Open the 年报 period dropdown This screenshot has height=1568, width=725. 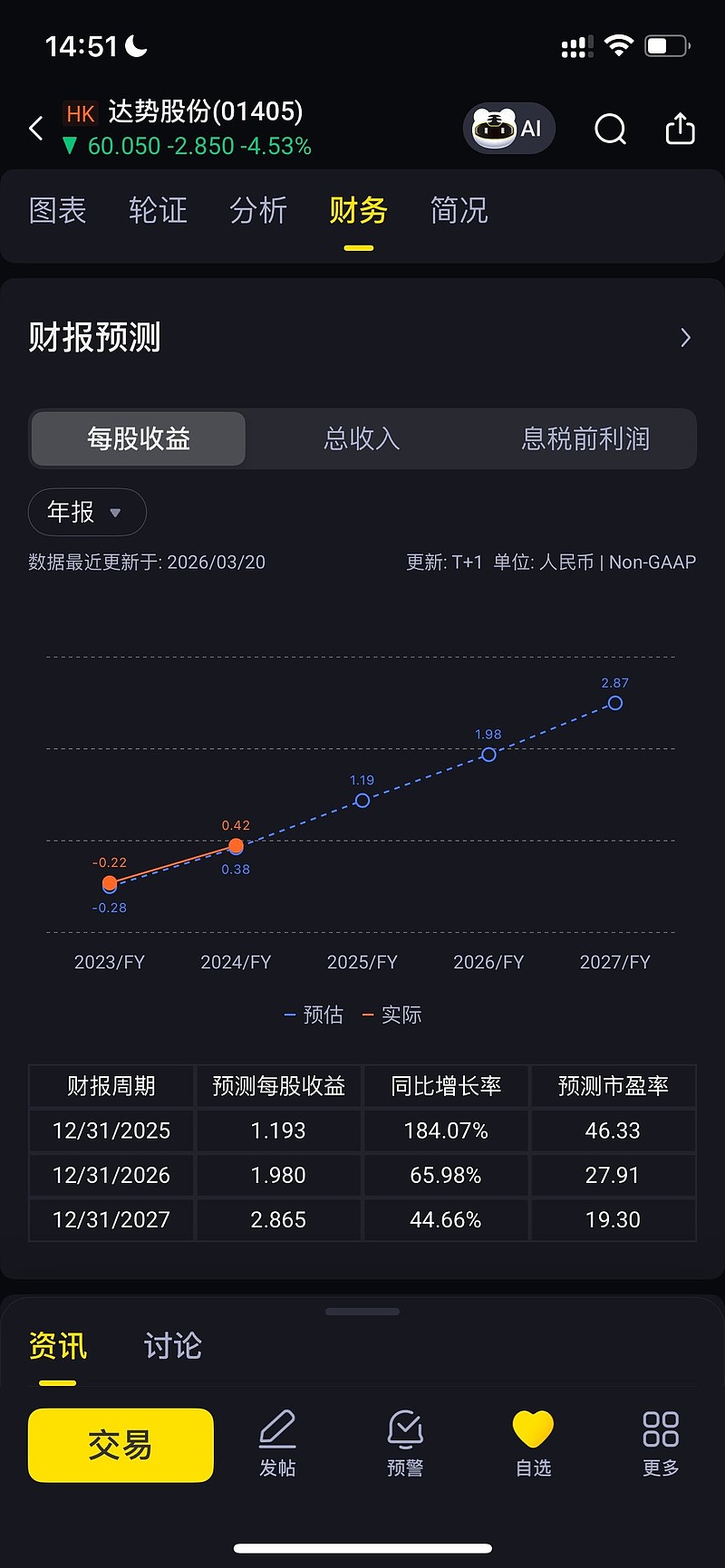point(86,512)
